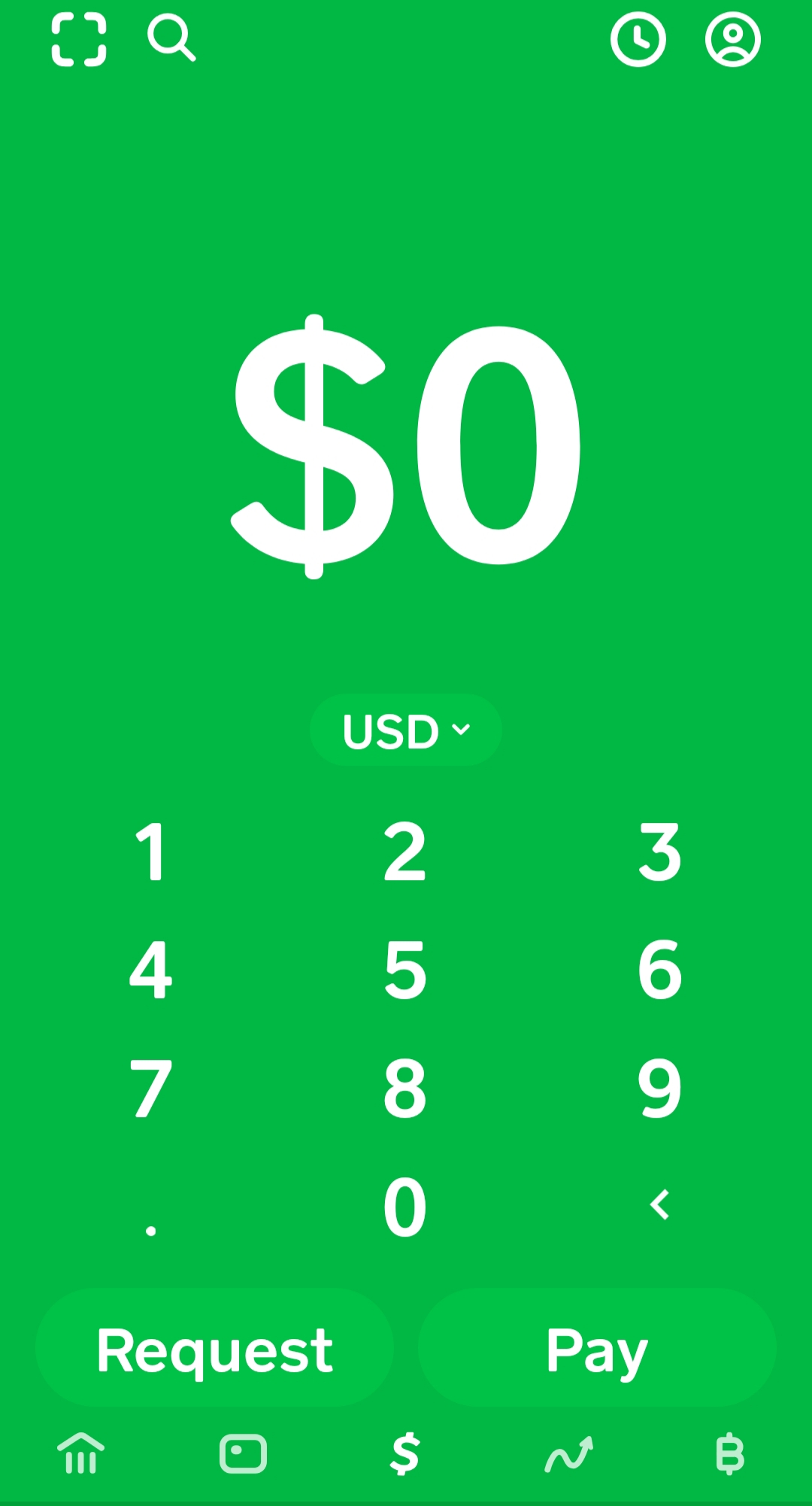Screen dimensions: 812x1506
Task: Tap the Pay button
Action: 596,1350
